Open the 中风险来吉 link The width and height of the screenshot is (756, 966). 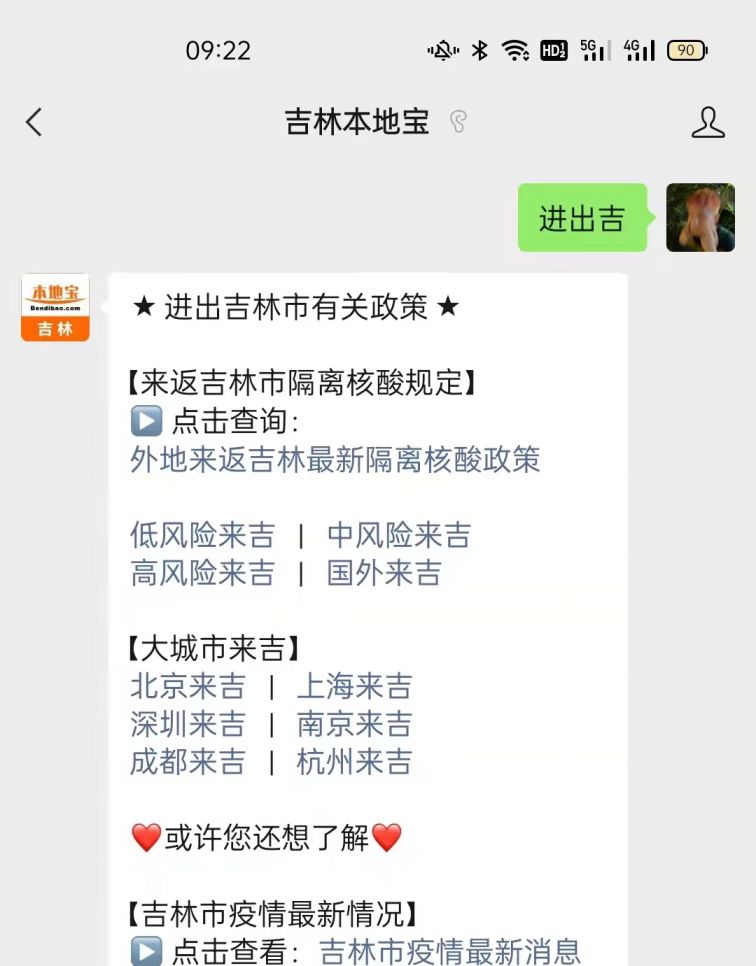coord(398,536)
